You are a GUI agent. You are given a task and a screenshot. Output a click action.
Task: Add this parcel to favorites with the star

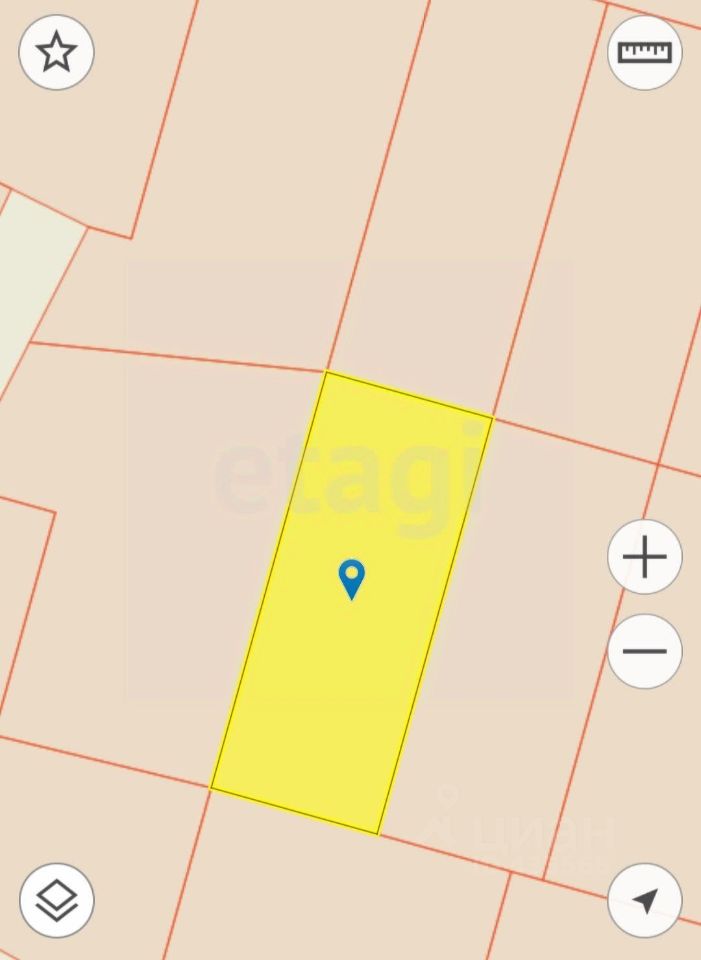point(56,52)
